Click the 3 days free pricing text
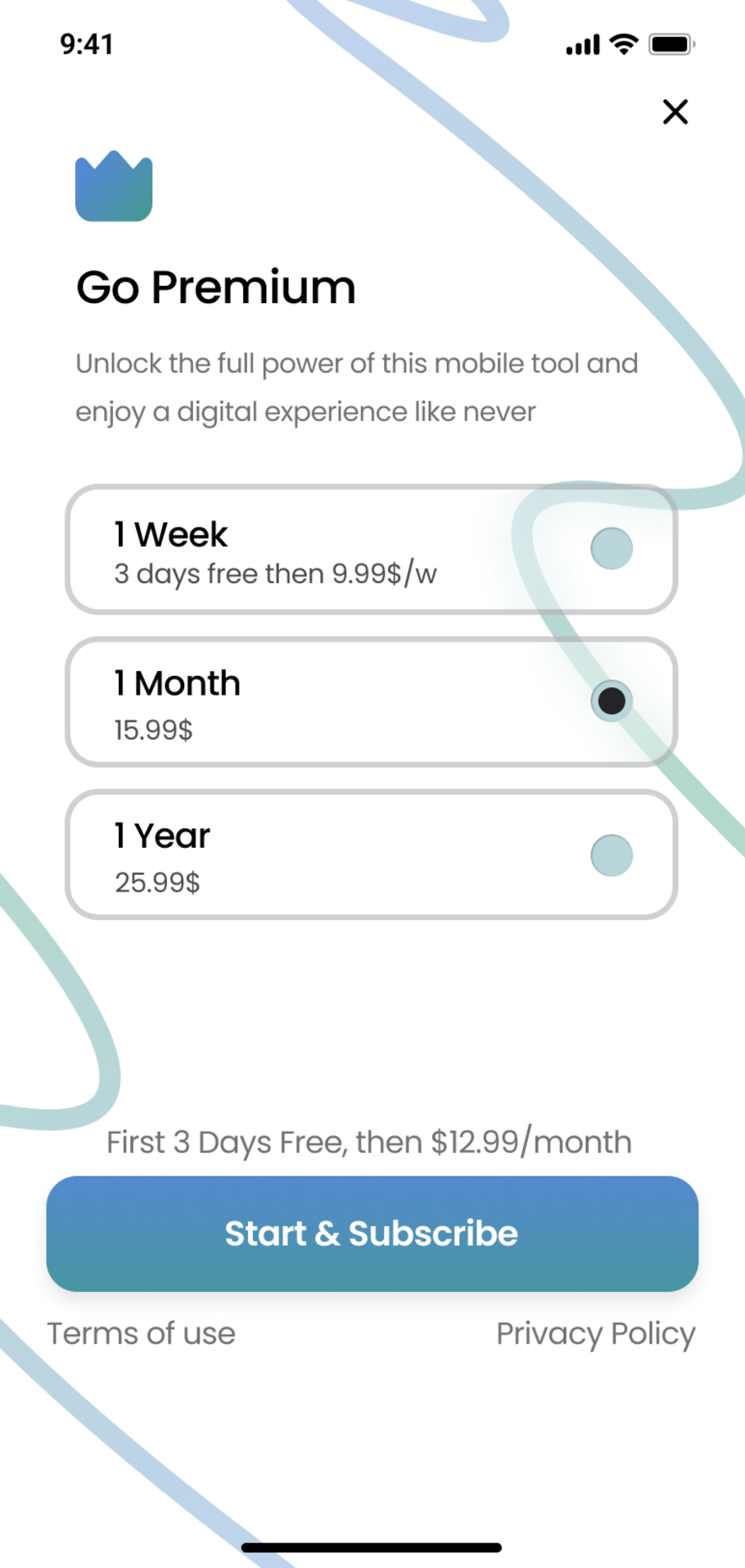The width and height of the screenshot is (745, 1568). (x=275, y=573)
